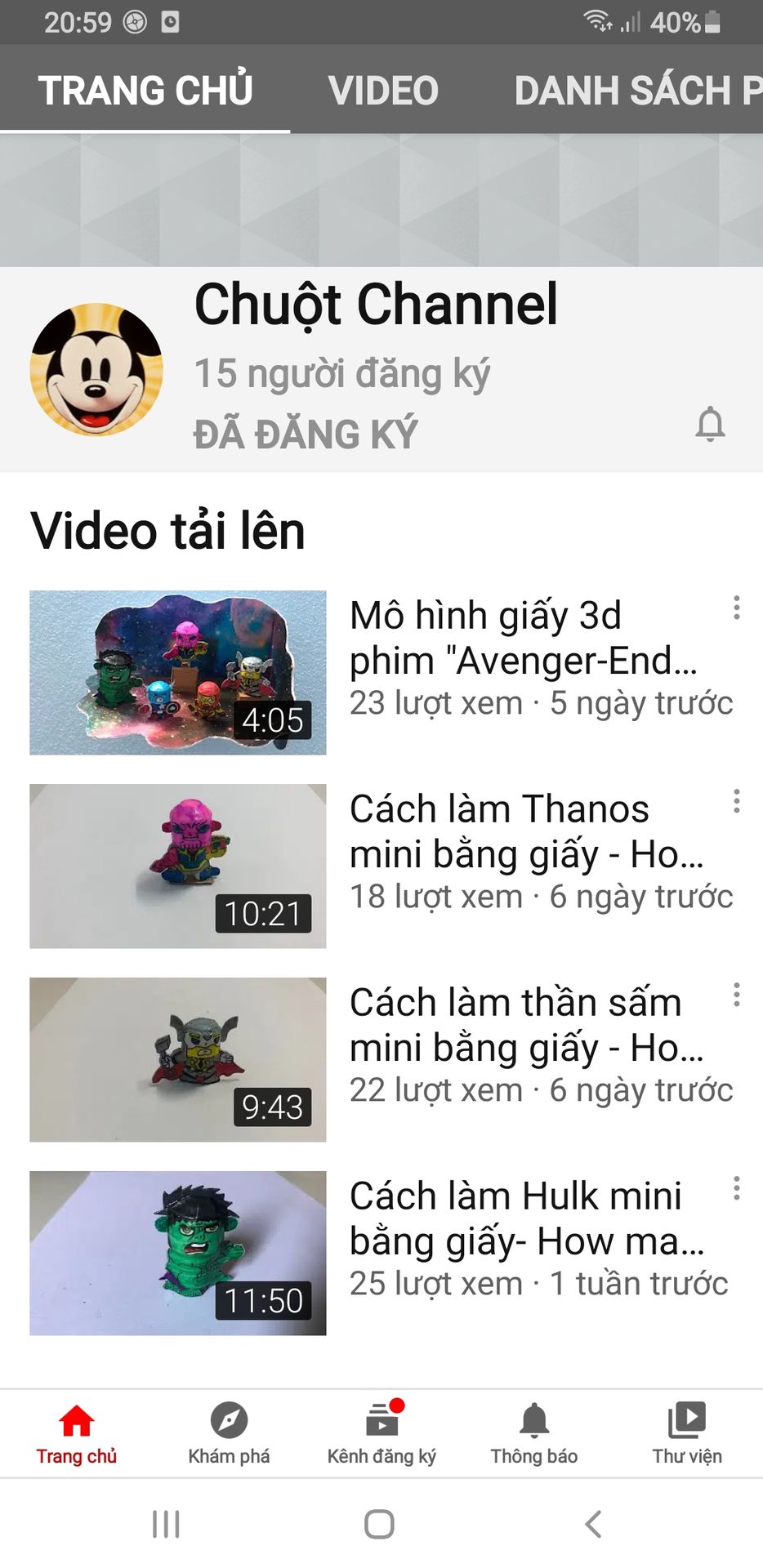Open options for the Avenger-End video
This screenshot has height=1568, width=763.
(x=736, y=608)
